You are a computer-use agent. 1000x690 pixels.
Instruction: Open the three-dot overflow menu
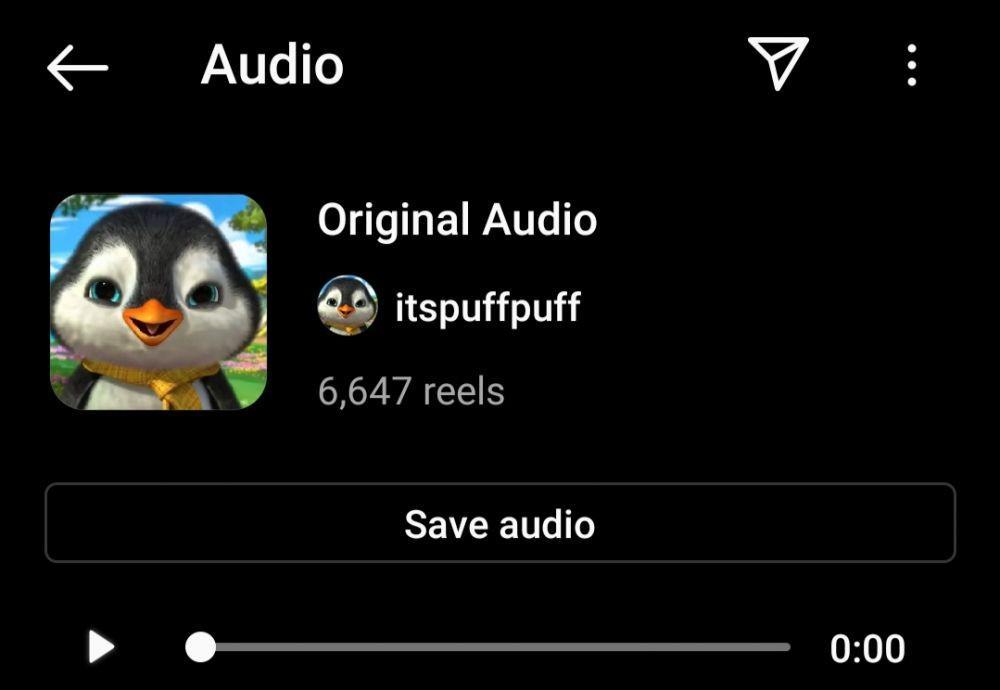coord(911,65)
